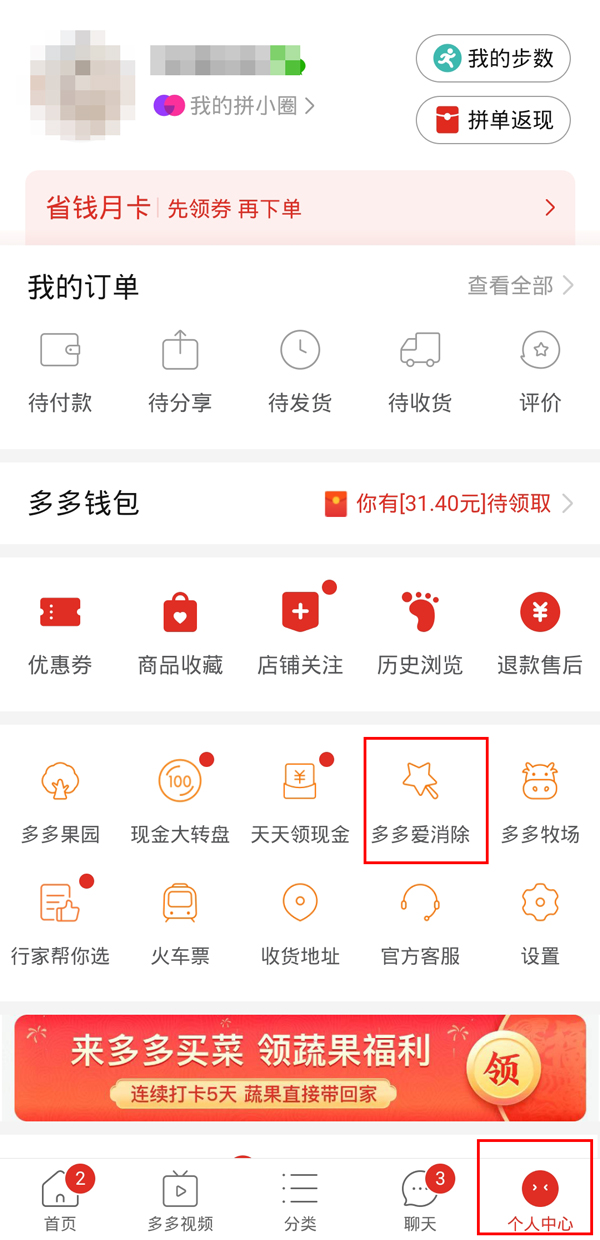This screenshot has height=1240, width=600.
Task: Open 退款售后 refunds and after-sales
Action: pos(540,633)
